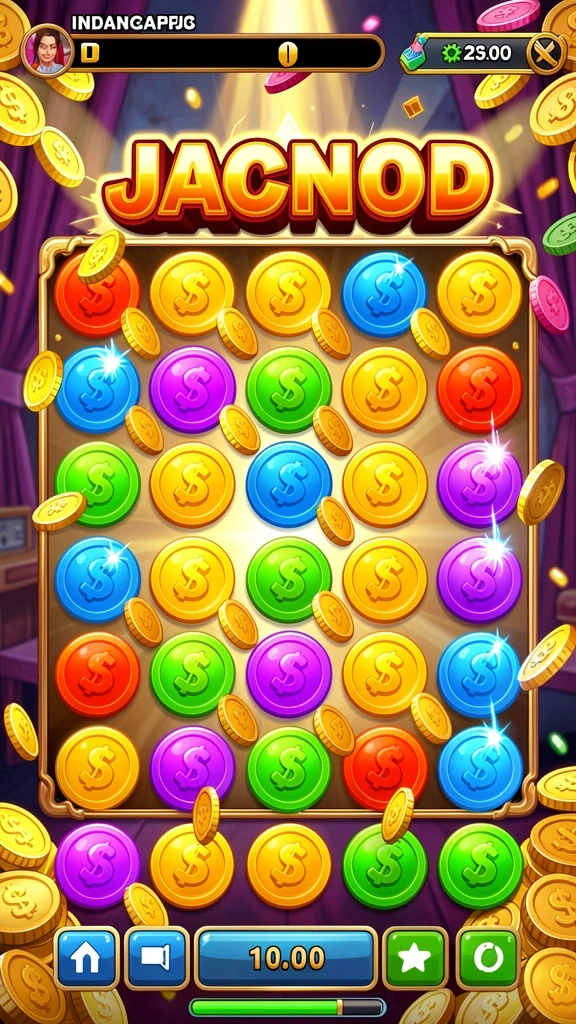Screen dimensions: 576x1024
Task: Open the video camera button
Action: (x=157, y=958)
